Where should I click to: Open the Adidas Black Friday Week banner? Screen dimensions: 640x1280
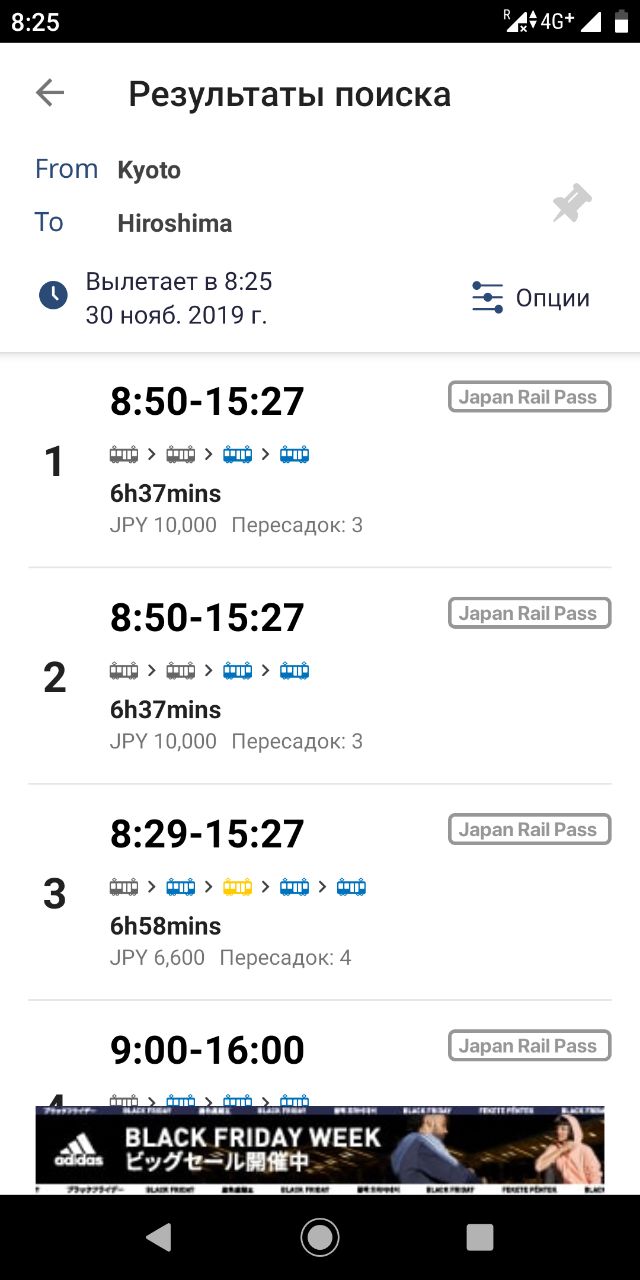(320, 1150)
